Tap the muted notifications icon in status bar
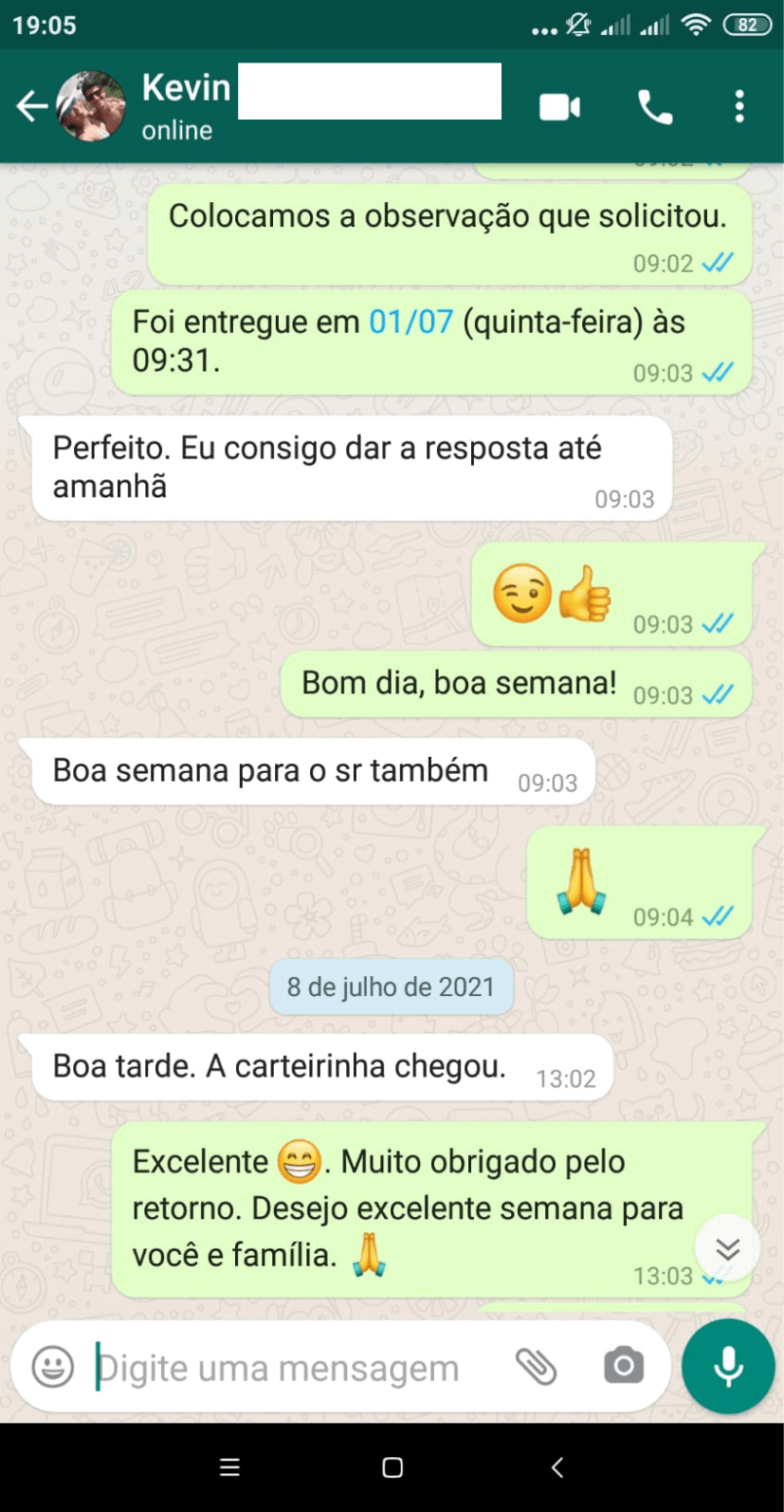Image resolution: width=784 pixels, height=1512 pixels. [580, 26]
